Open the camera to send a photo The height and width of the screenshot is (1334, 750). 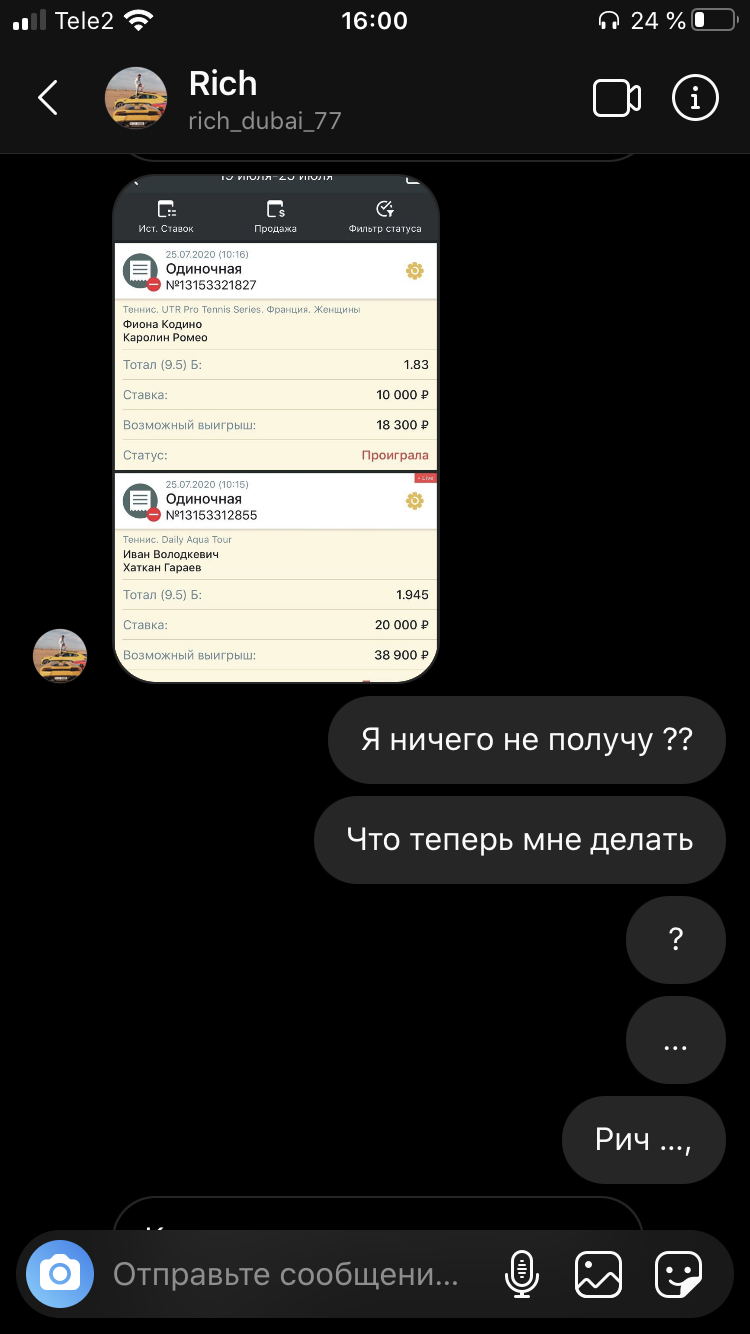[x=60, y=1274]
